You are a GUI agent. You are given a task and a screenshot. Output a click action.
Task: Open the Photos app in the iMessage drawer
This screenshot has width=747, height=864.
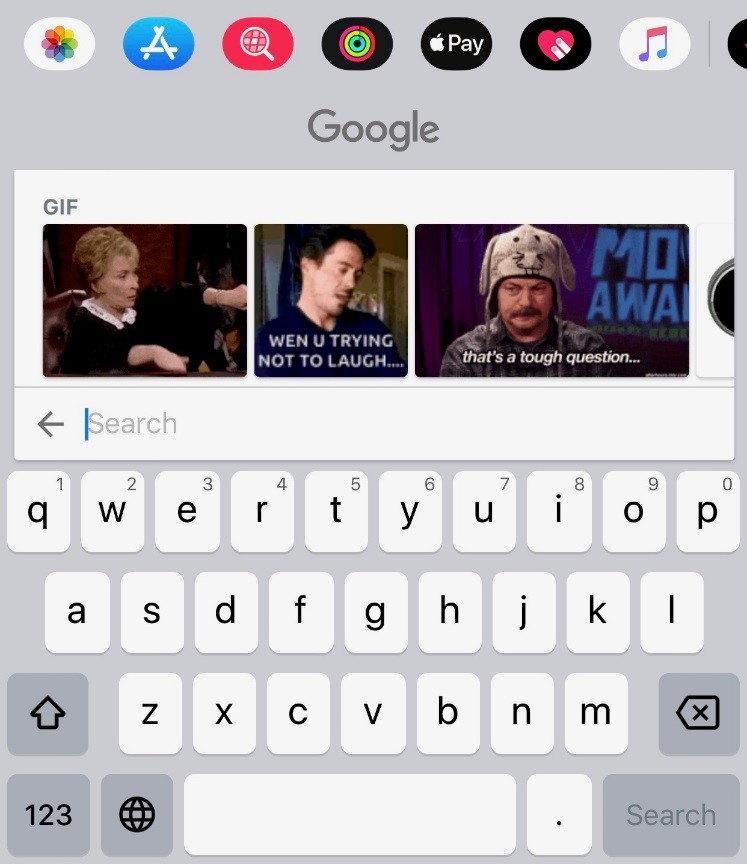59,44
